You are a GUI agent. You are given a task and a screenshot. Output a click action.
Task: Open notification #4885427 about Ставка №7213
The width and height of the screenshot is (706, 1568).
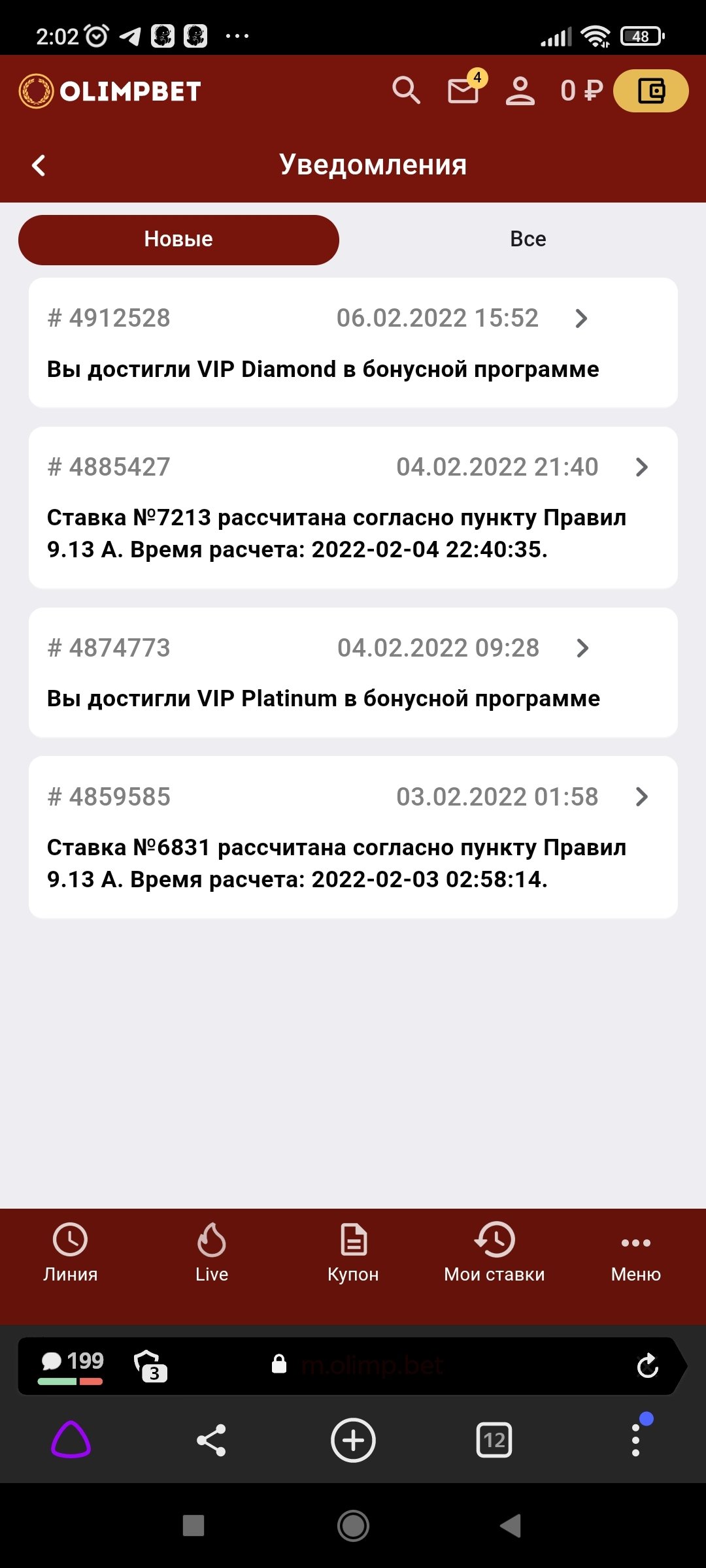(353, 508)
